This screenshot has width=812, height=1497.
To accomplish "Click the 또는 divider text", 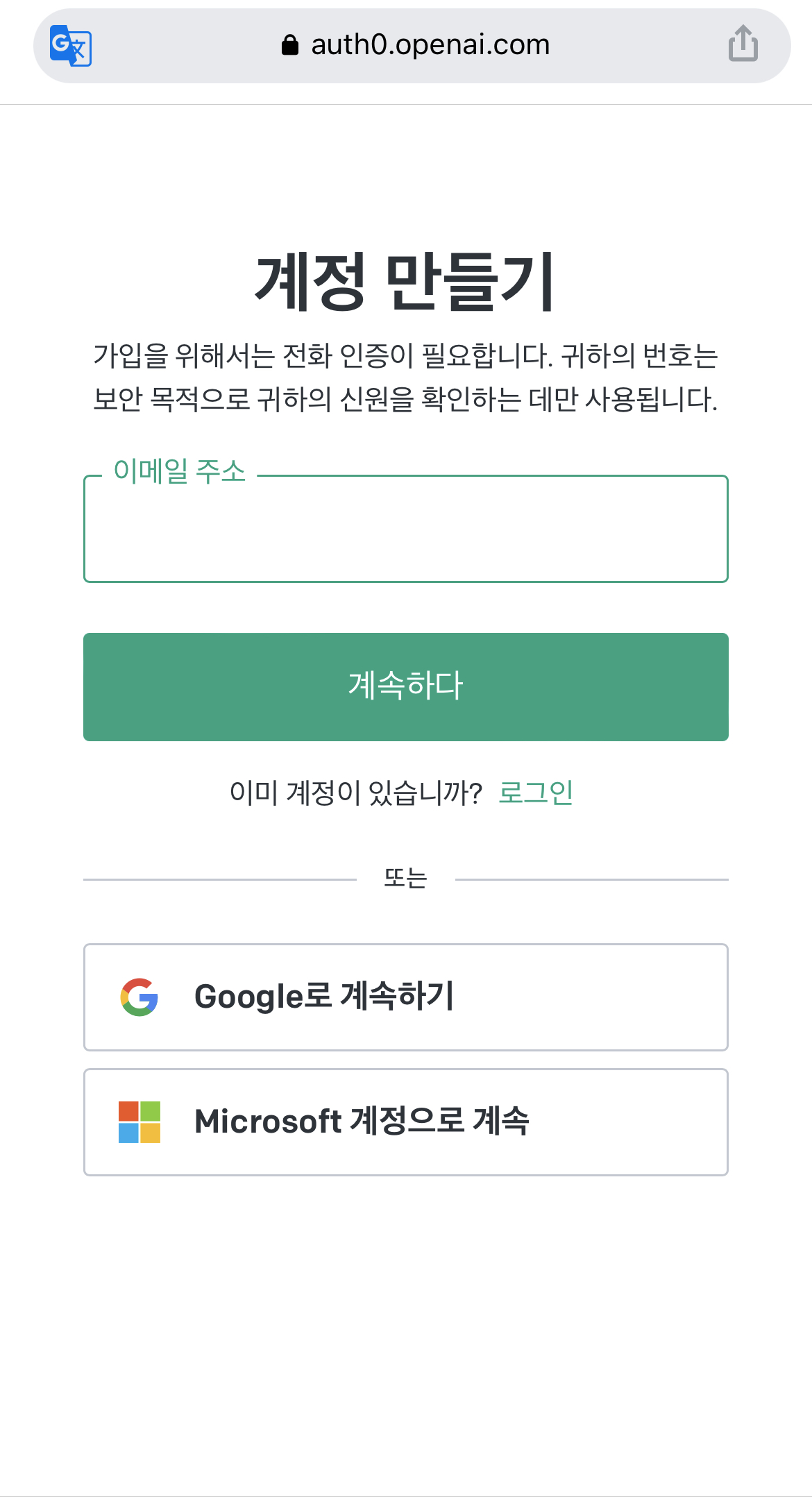I will 405,878.
